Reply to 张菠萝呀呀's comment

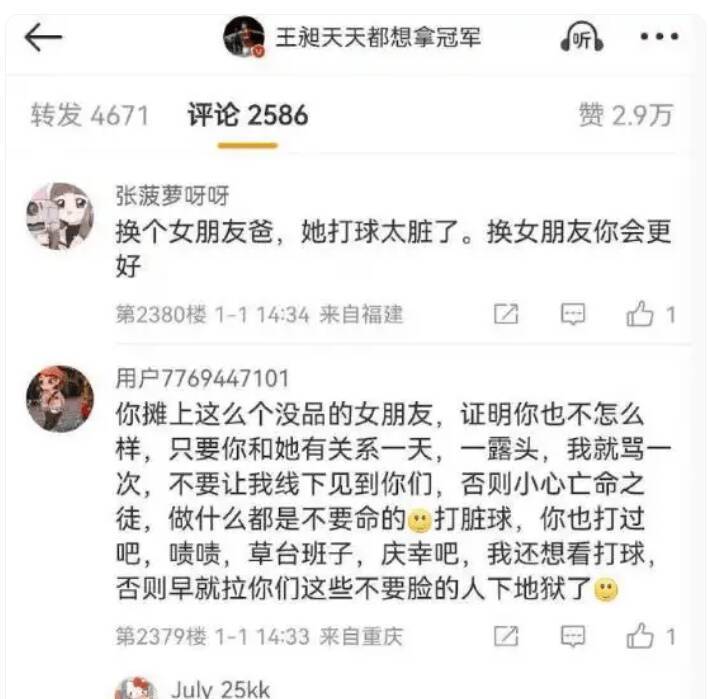coord(573,315)
